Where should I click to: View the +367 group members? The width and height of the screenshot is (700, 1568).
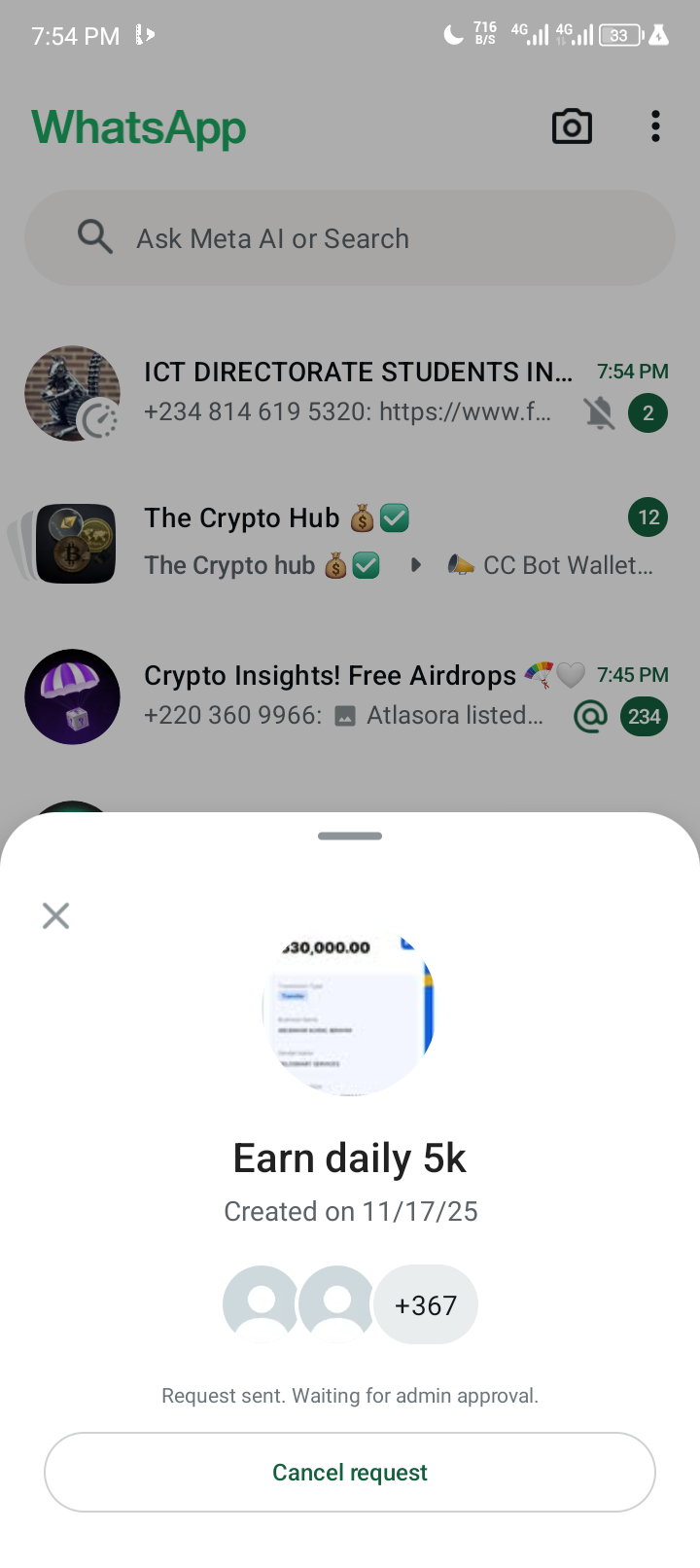pos(426,1304)
